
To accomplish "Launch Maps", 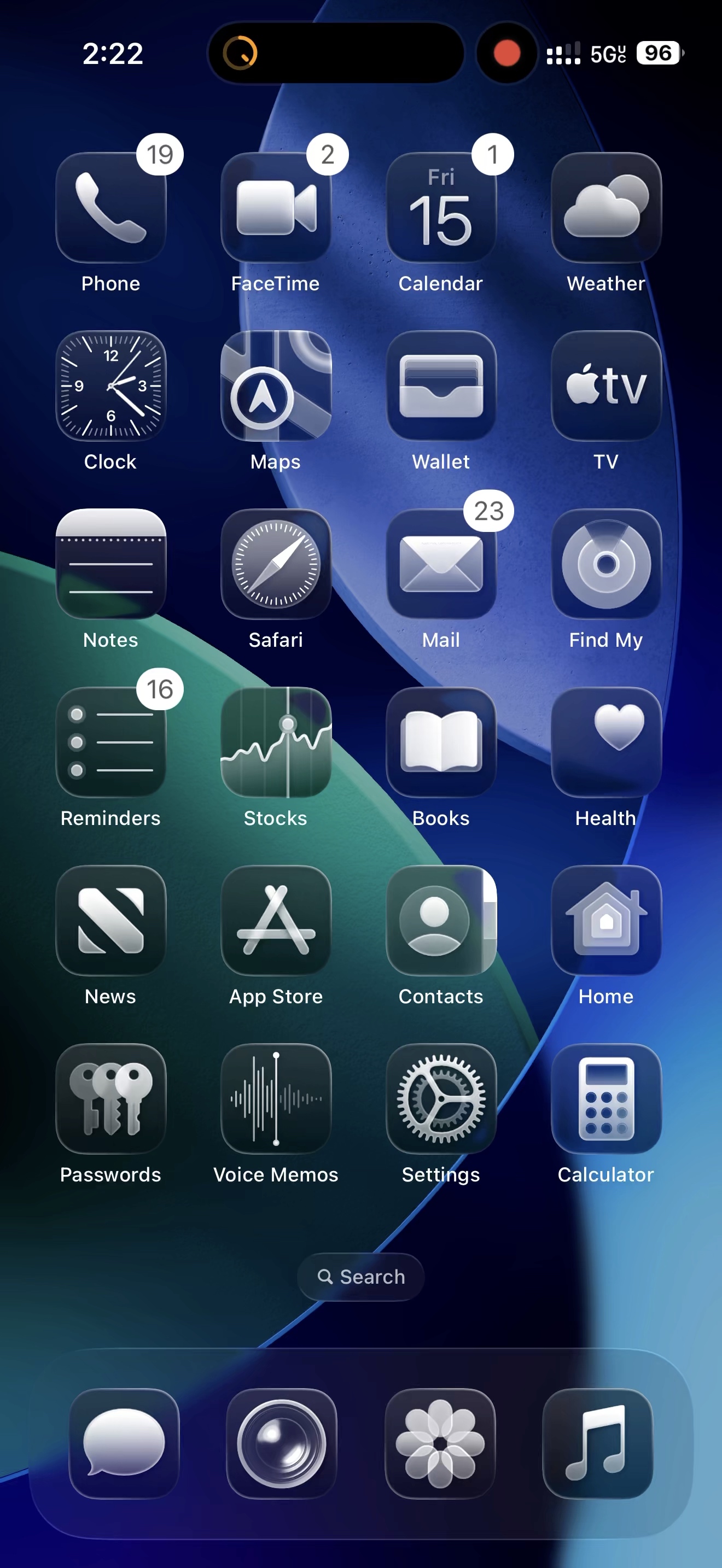I will point(276,386).
